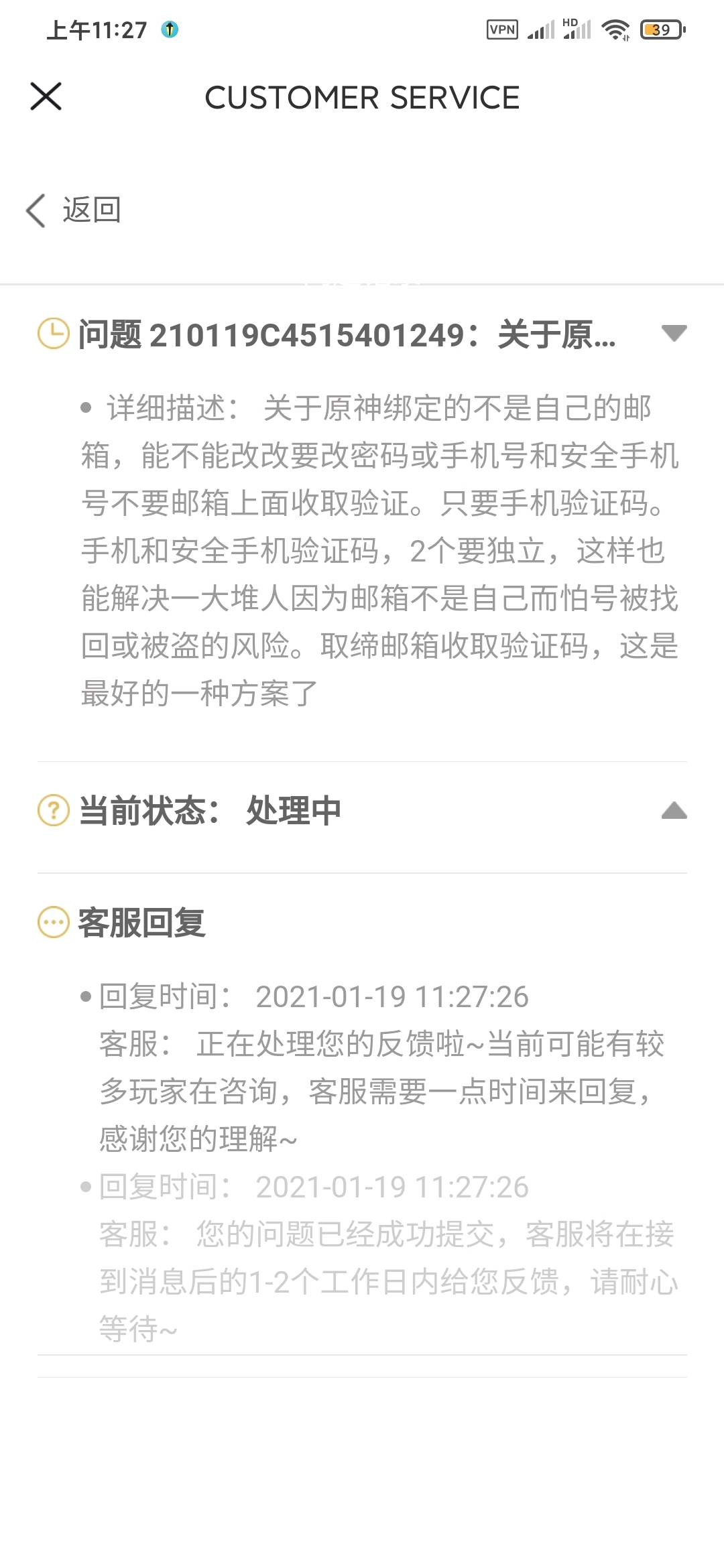Tap the VPN indicator in the status bar
The image size is (724, 1568).
[x=502, y=29]
